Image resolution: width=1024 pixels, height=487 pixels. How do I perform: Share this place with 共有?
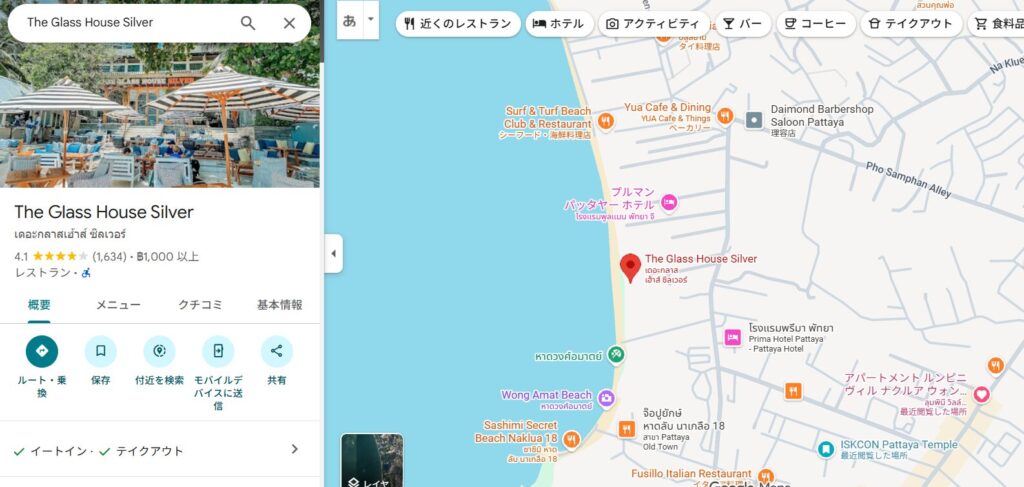(x=277, y=351)
